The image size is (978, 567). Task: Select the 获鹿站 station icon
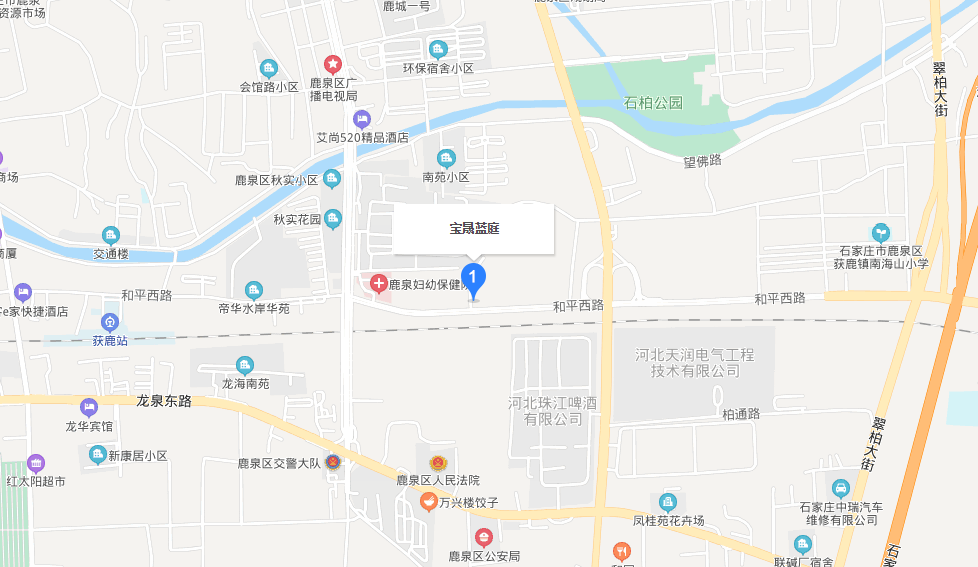[110, 322]
